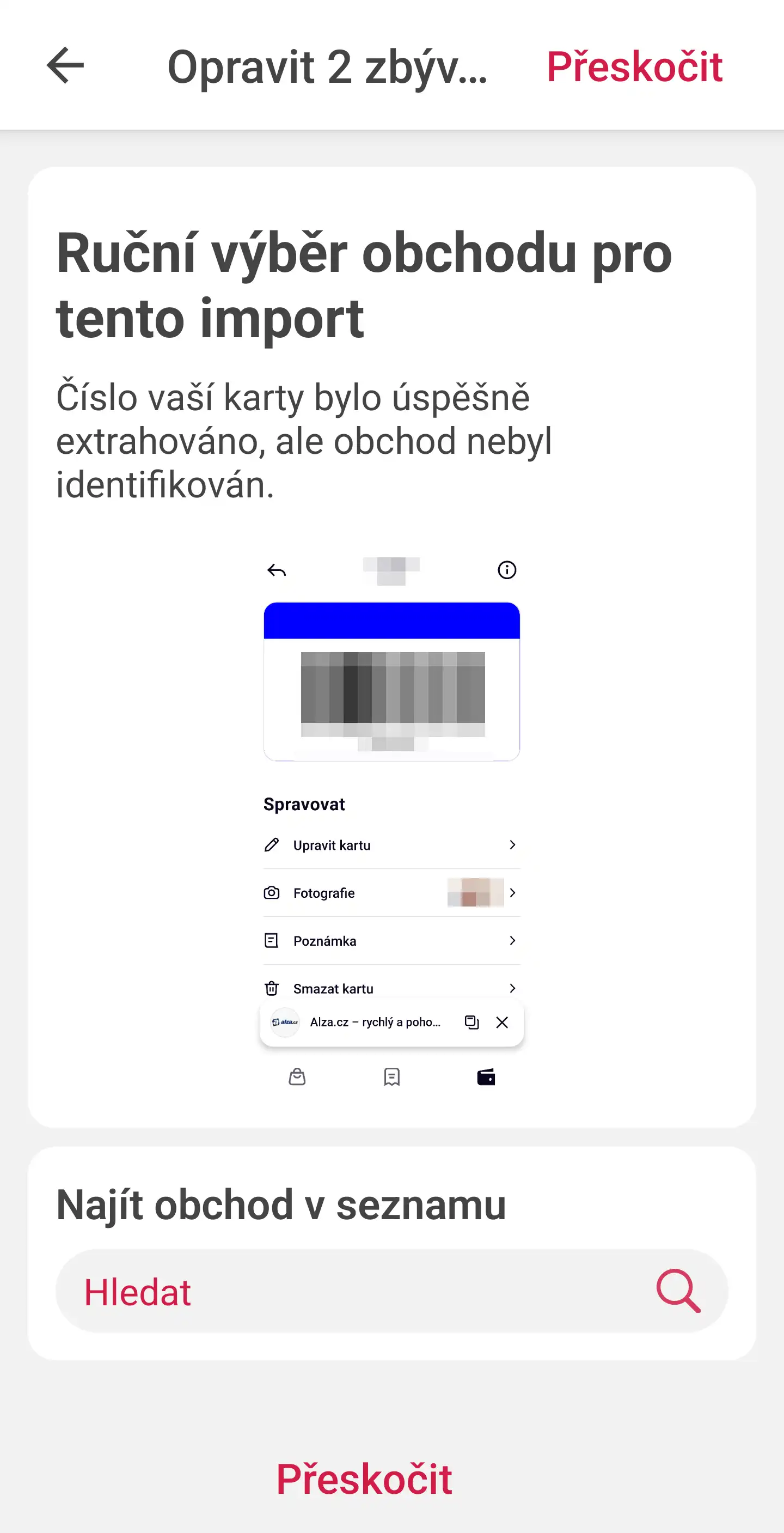The width and height of the screenshot is (784, 1533).
Task: Tap Přeskočit in the top bar
Action: (x=634, y=66)
